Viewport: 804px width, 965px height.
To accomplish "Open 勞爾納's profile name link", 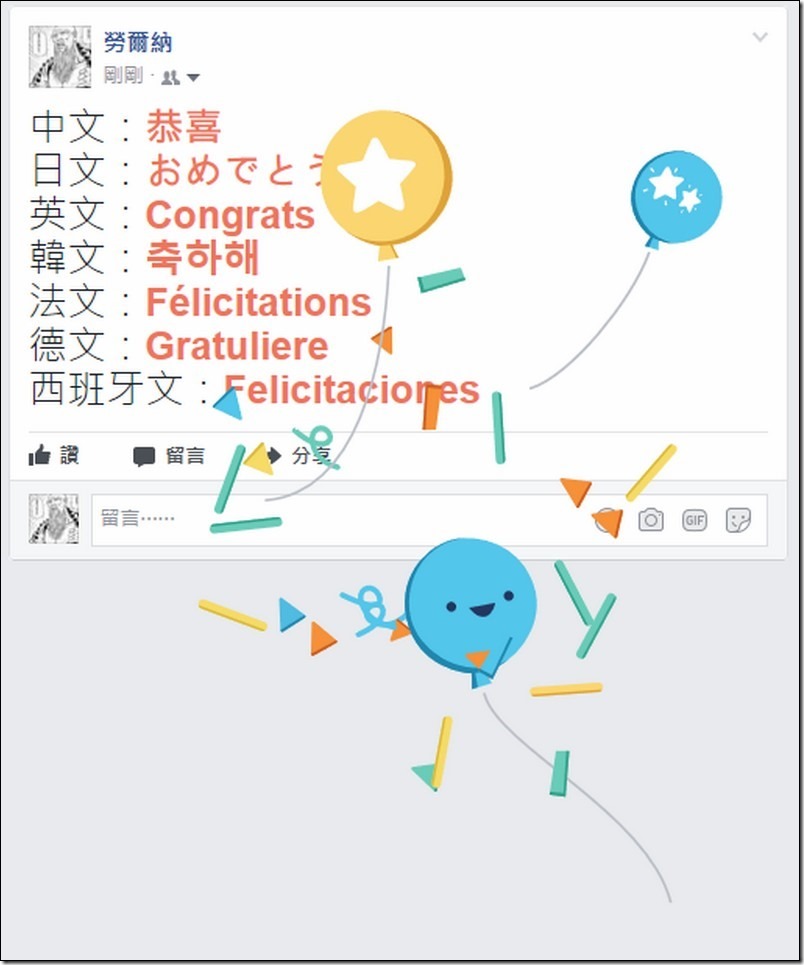I will (x=138, y=42).
